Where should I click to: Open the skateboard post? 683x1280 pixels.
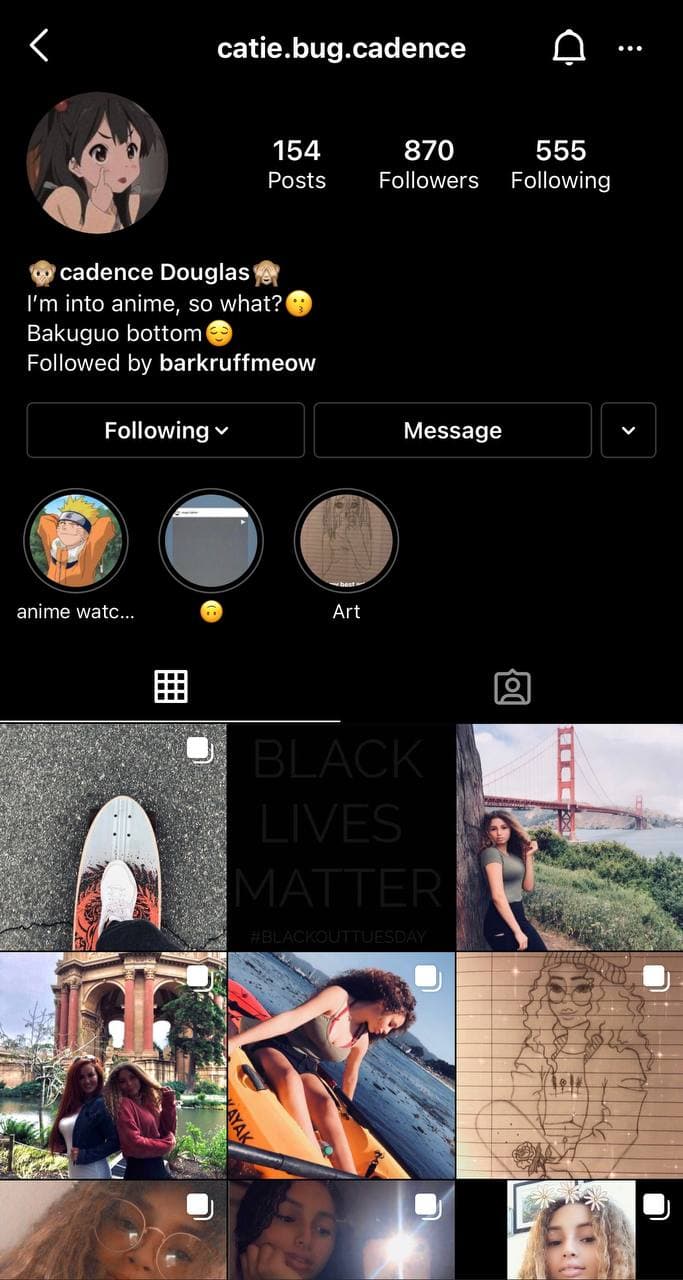click(x=113, y=837)
